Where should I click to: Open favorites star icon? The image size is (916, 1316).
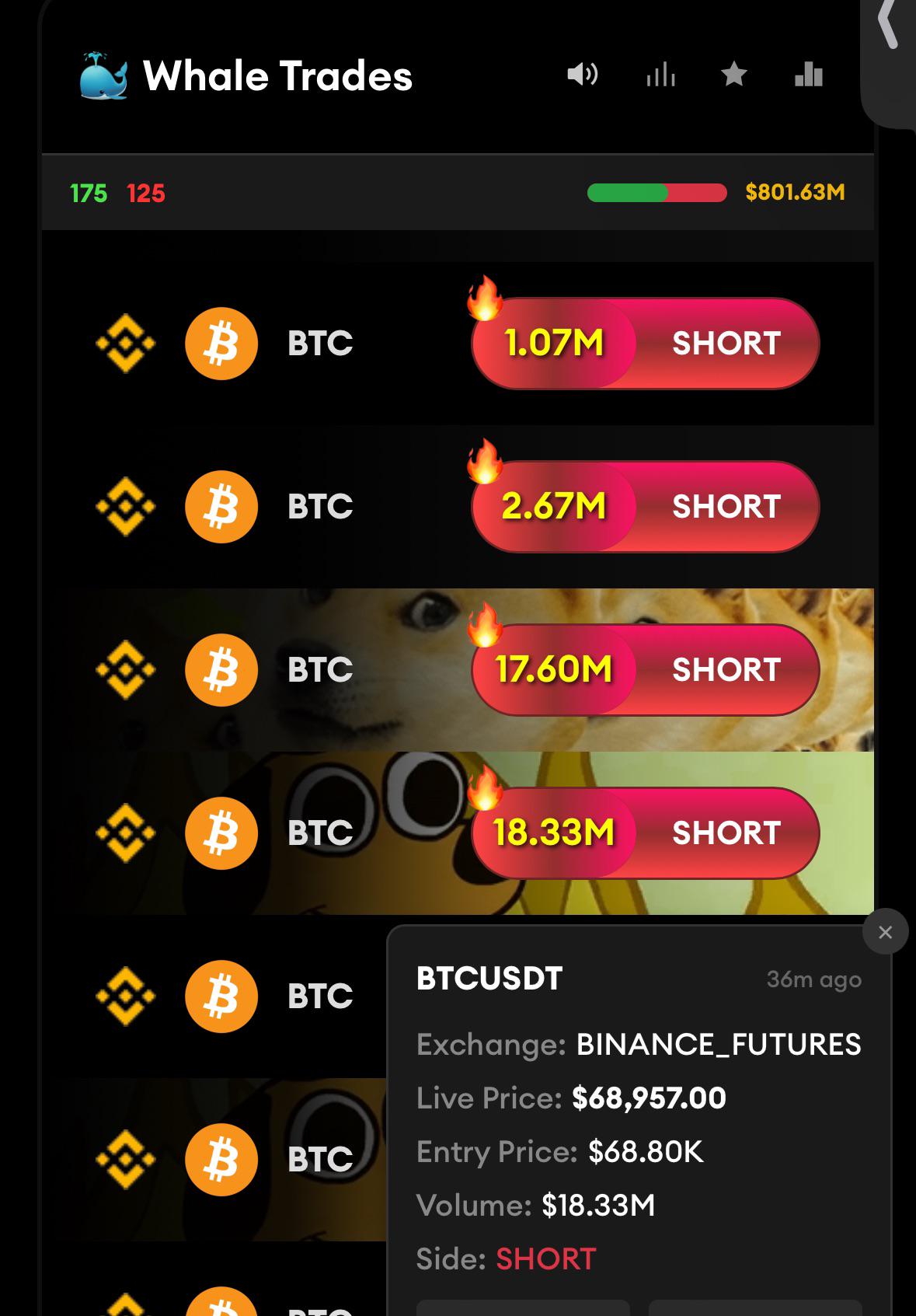tap(733, 75)
